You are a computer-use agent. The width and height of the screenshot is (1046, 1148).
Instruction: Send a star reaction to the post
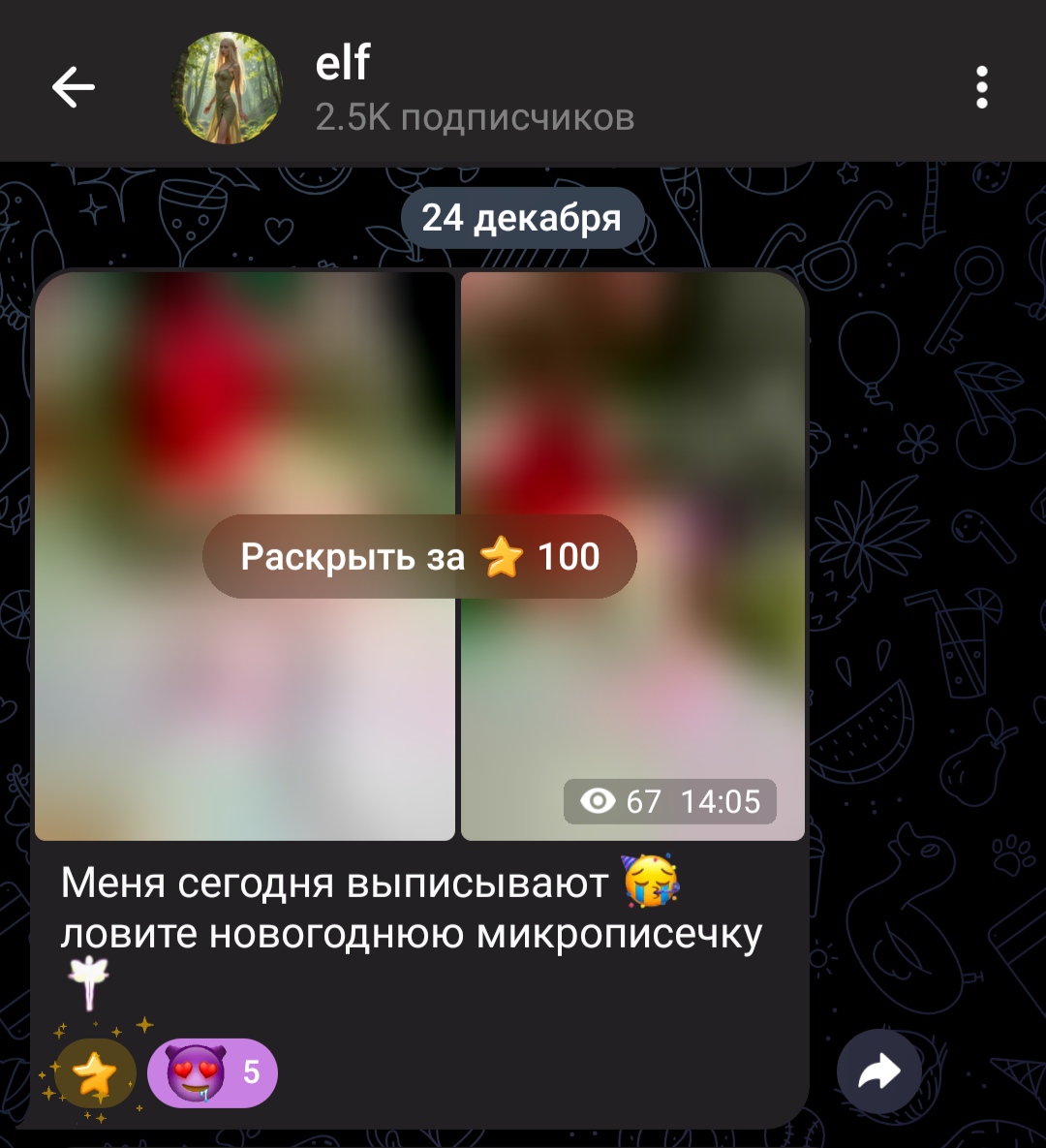(x=94, y=1072)
